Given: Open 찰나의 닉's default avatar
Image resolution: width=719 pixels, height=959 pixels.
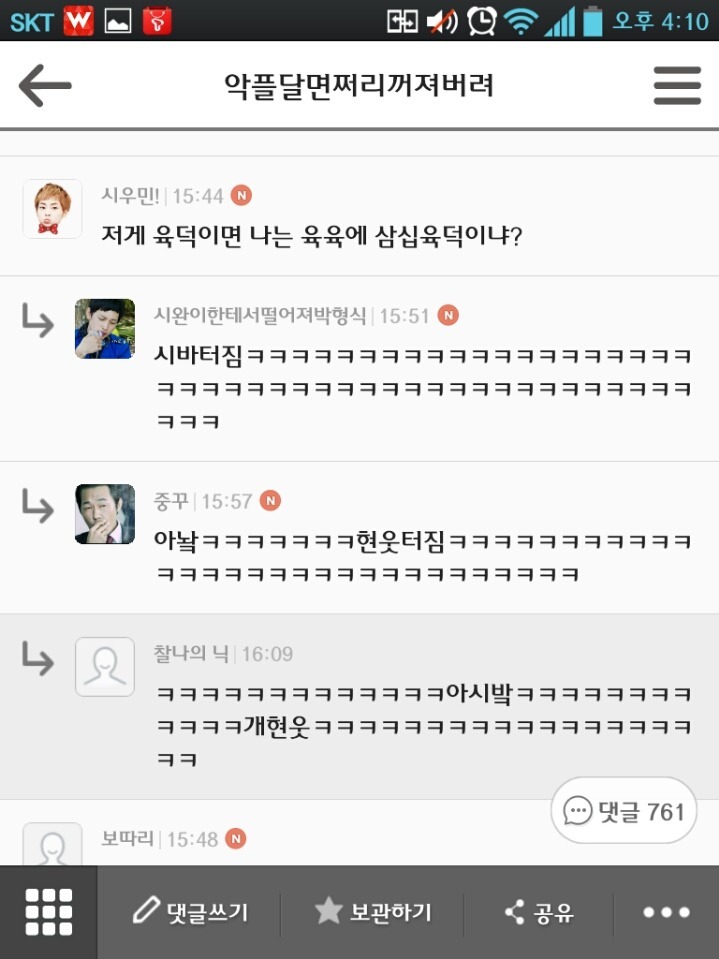Looking at the screenshot, I should pyautogui.click(x=105, y=667).
